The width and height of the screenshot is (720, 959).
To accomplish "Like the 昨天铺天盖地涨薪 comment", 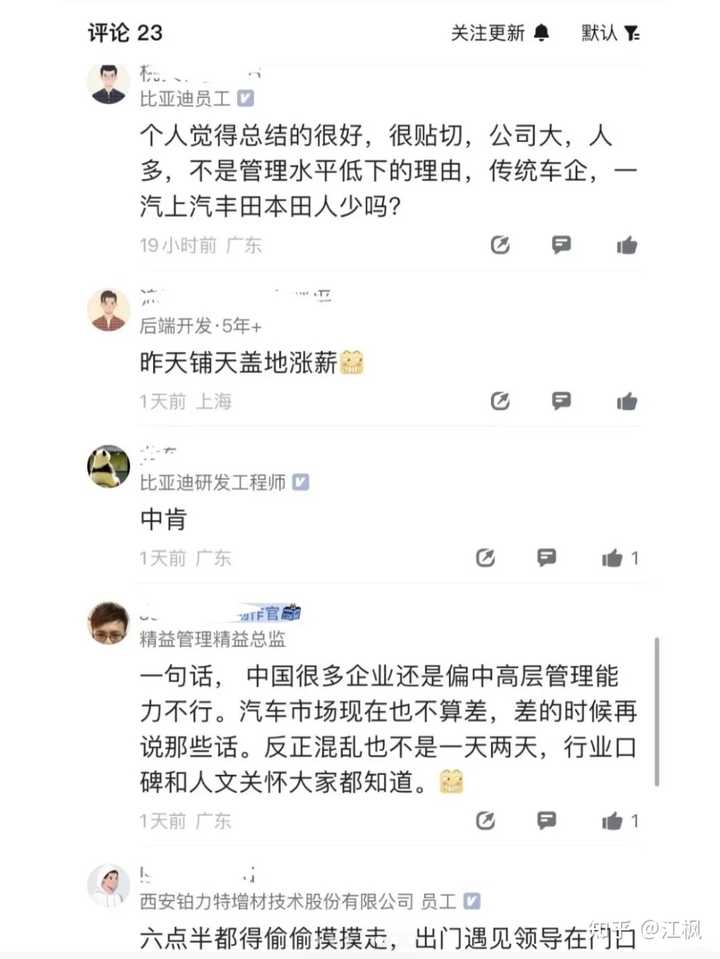I will (627, 401).
